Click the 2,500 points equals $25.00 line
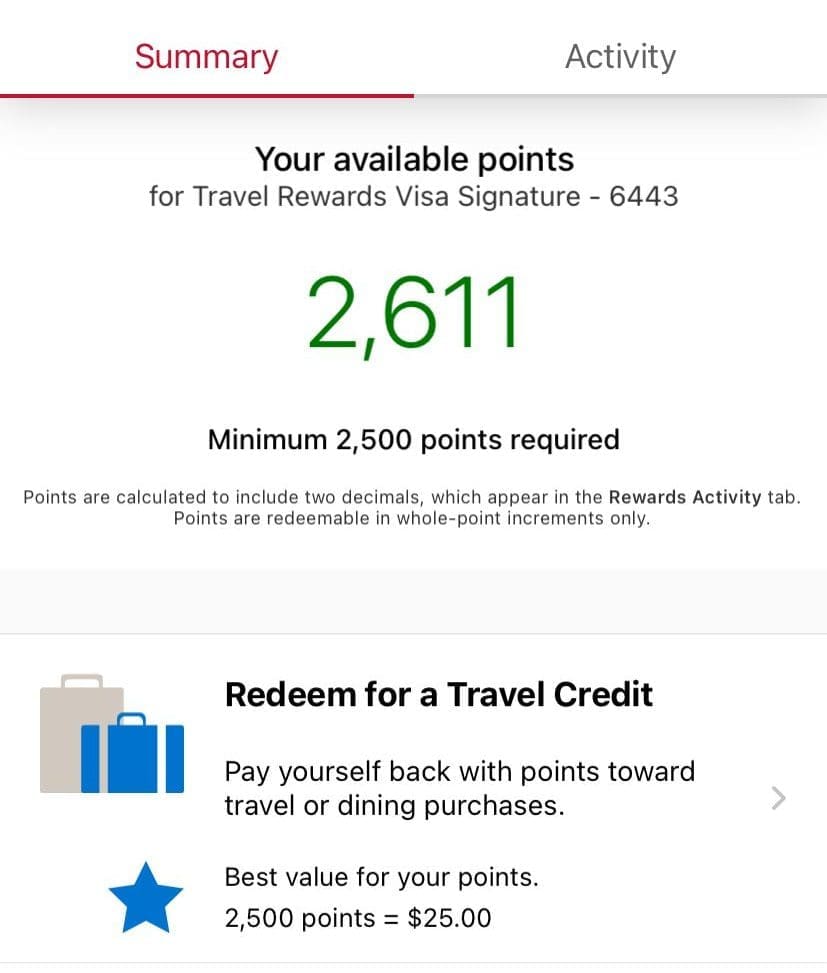827x973 pixels. pyautogui.click(x=357, y=917)
